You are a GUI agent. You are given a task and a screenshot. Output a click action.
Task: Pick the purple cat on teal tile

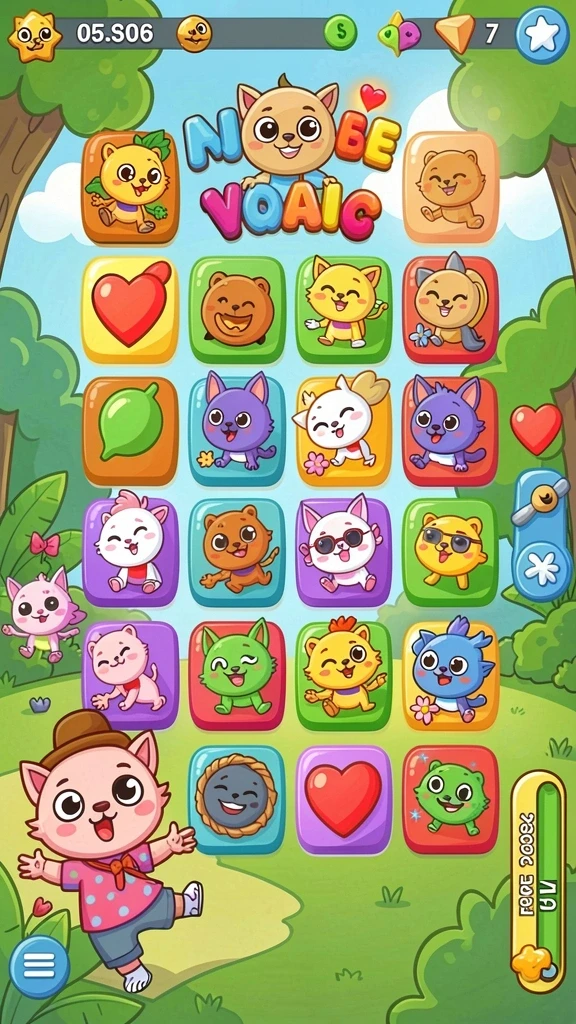237,431
